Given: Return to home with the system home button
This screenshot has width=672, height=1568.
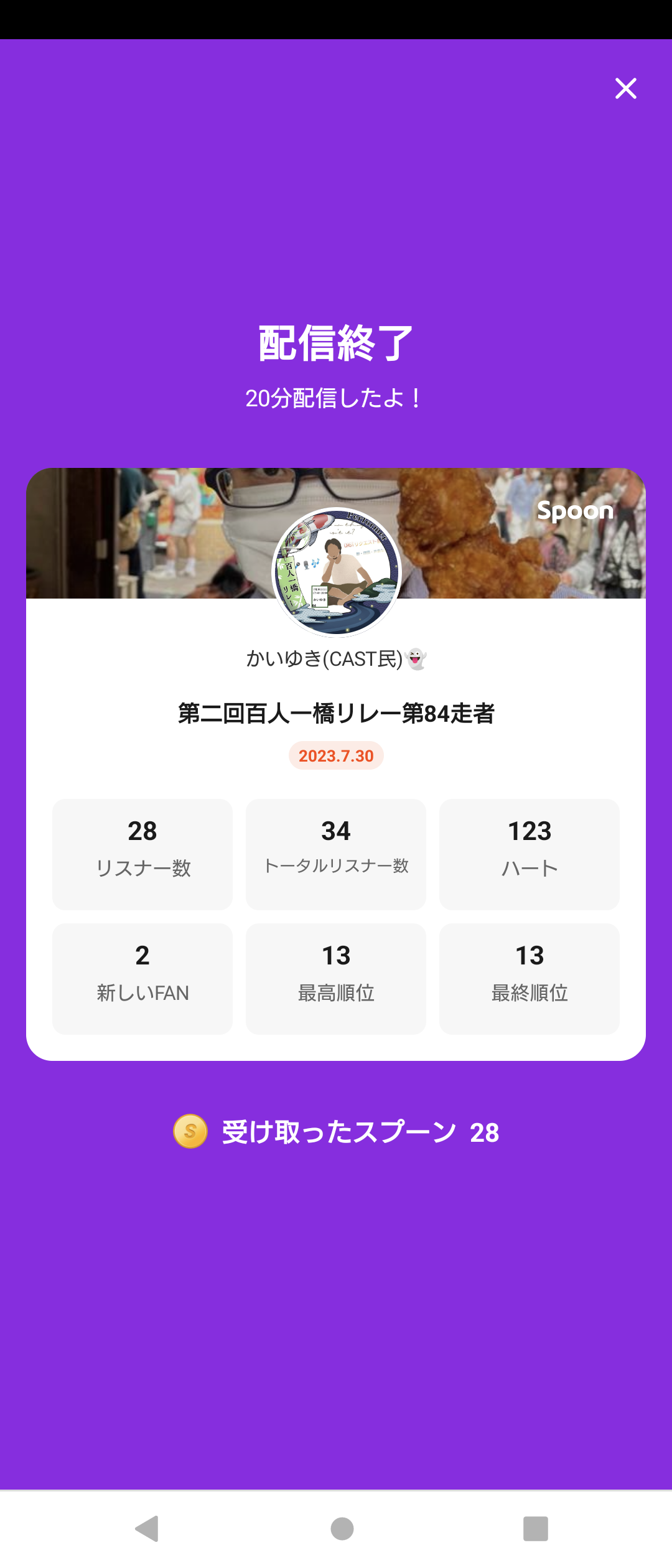Looking at the screenshot, I should pos(342,1528).
